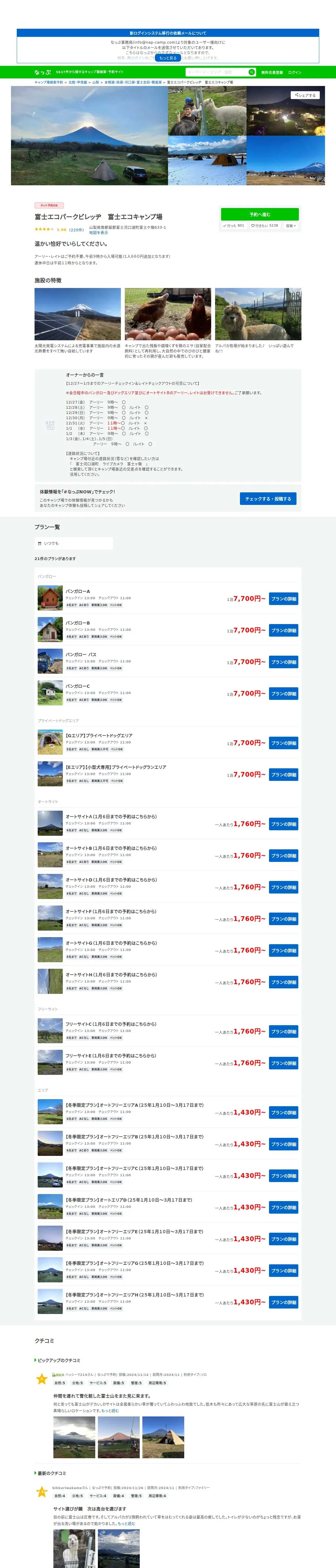Open the いつでも date picker

pos(73,544)
